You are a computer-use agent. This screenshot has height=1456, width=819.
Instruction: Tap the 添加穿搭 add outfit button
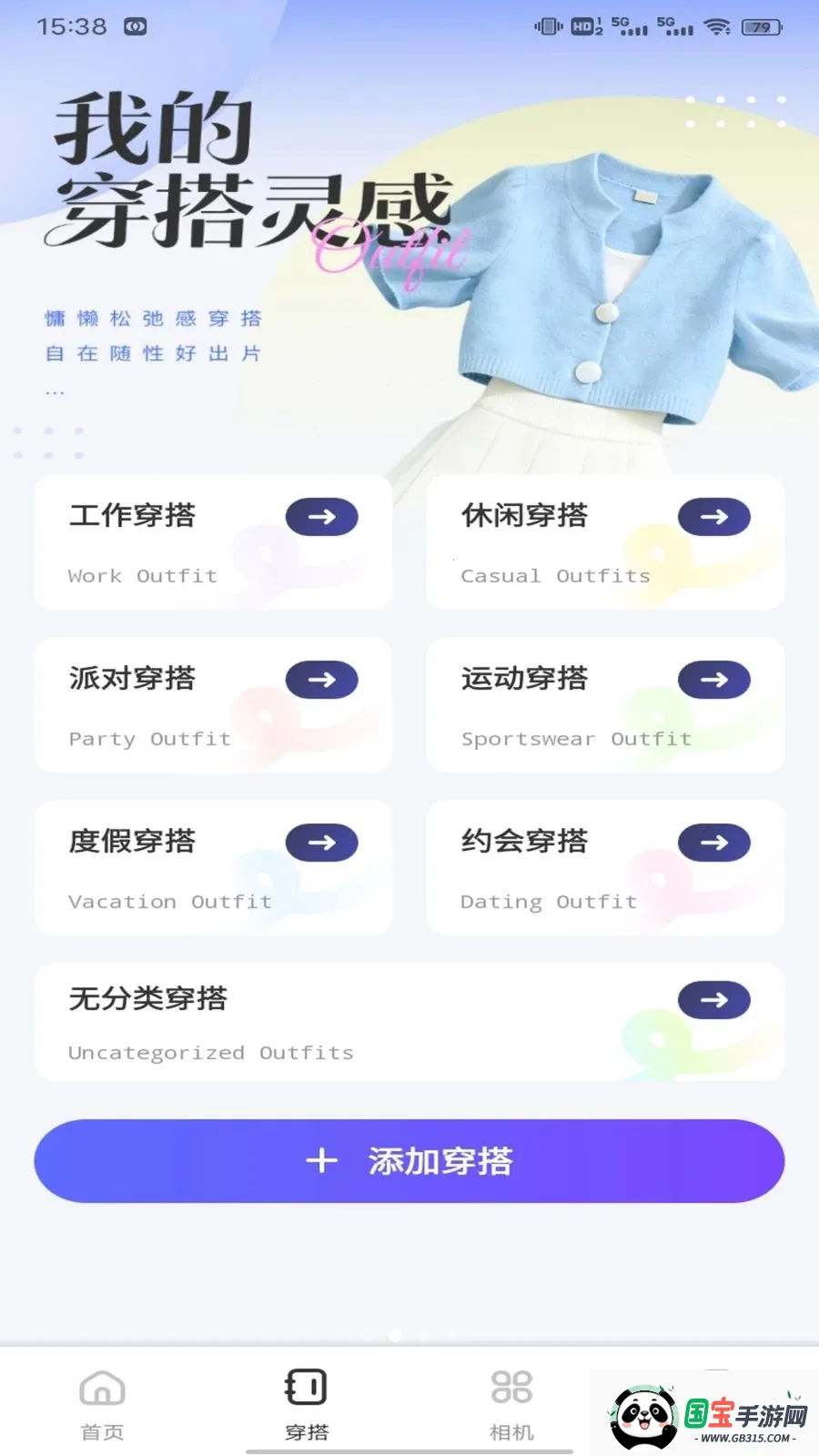click(x=409, y=1161)
